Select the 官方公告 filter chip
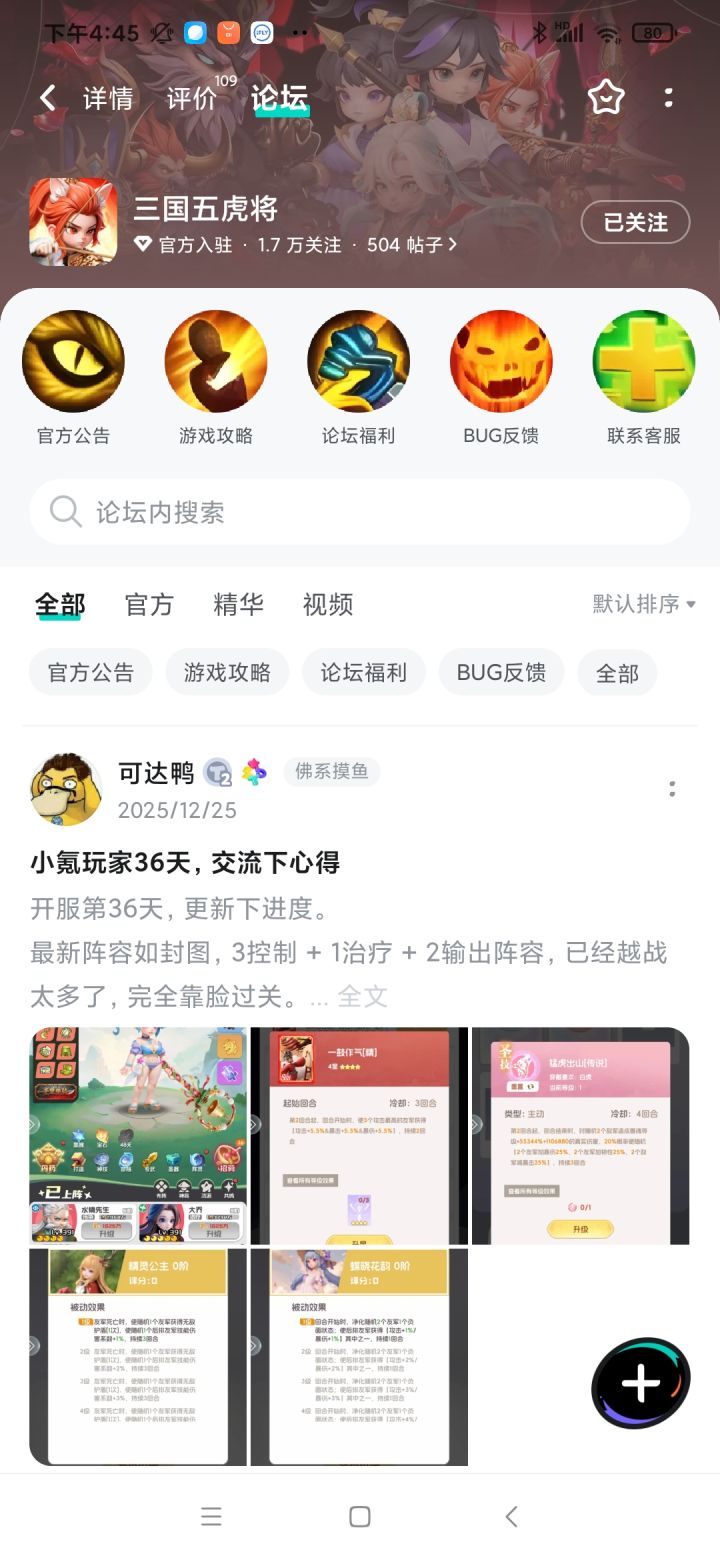Viewport: 720px width, 1560px height. tap(90, 671)
